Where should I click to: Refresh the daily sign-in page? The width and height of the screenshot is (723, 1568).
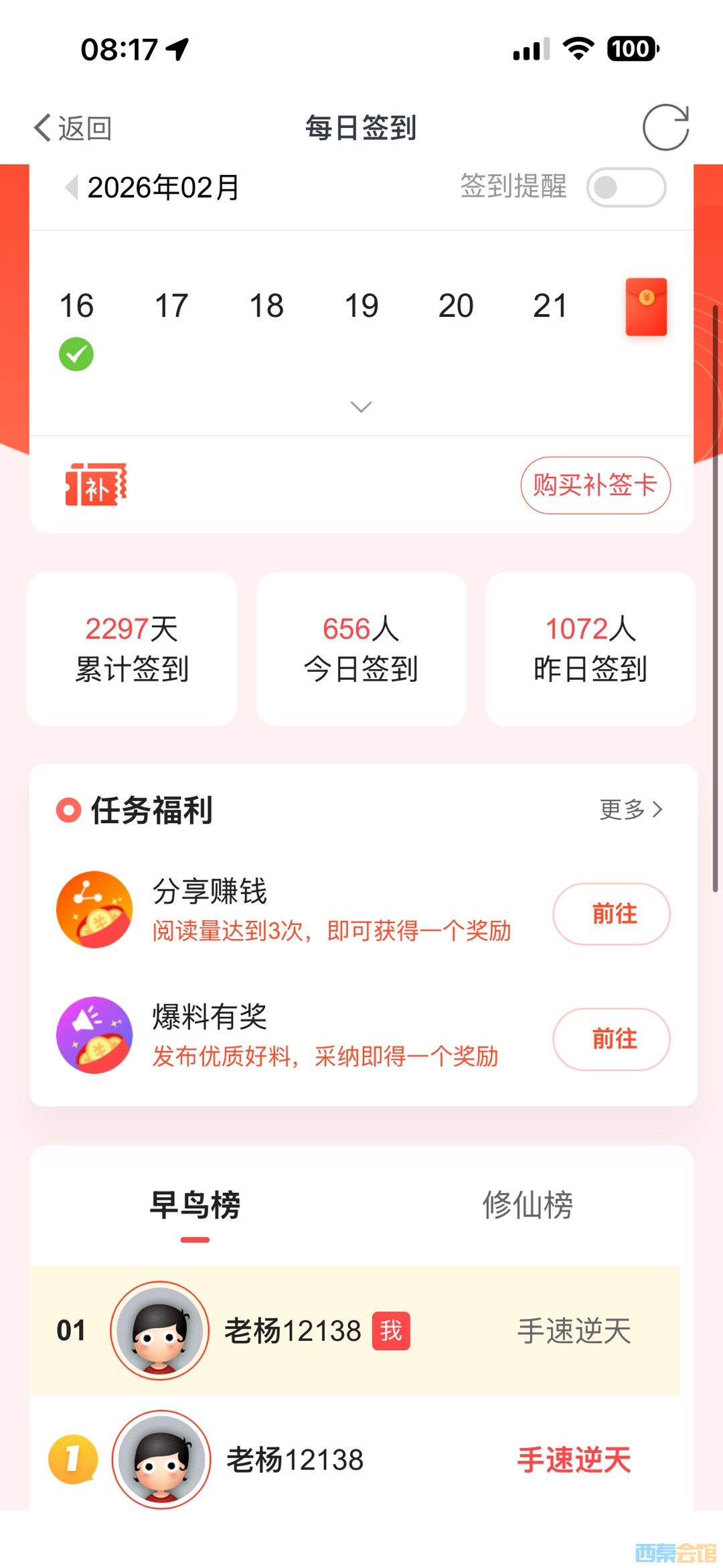tap(665, 127)
